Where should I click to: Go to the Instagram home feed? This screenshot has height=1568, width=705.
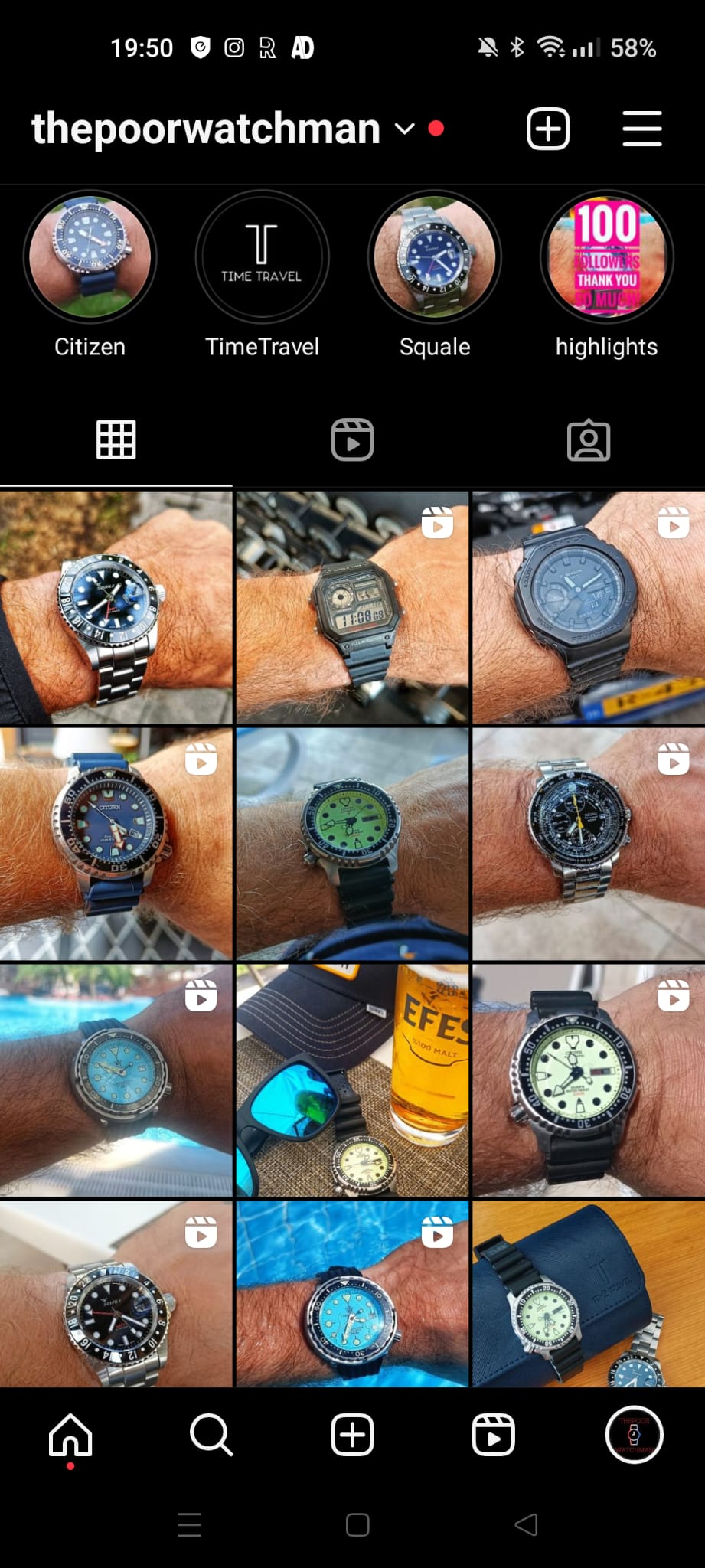70,1435
